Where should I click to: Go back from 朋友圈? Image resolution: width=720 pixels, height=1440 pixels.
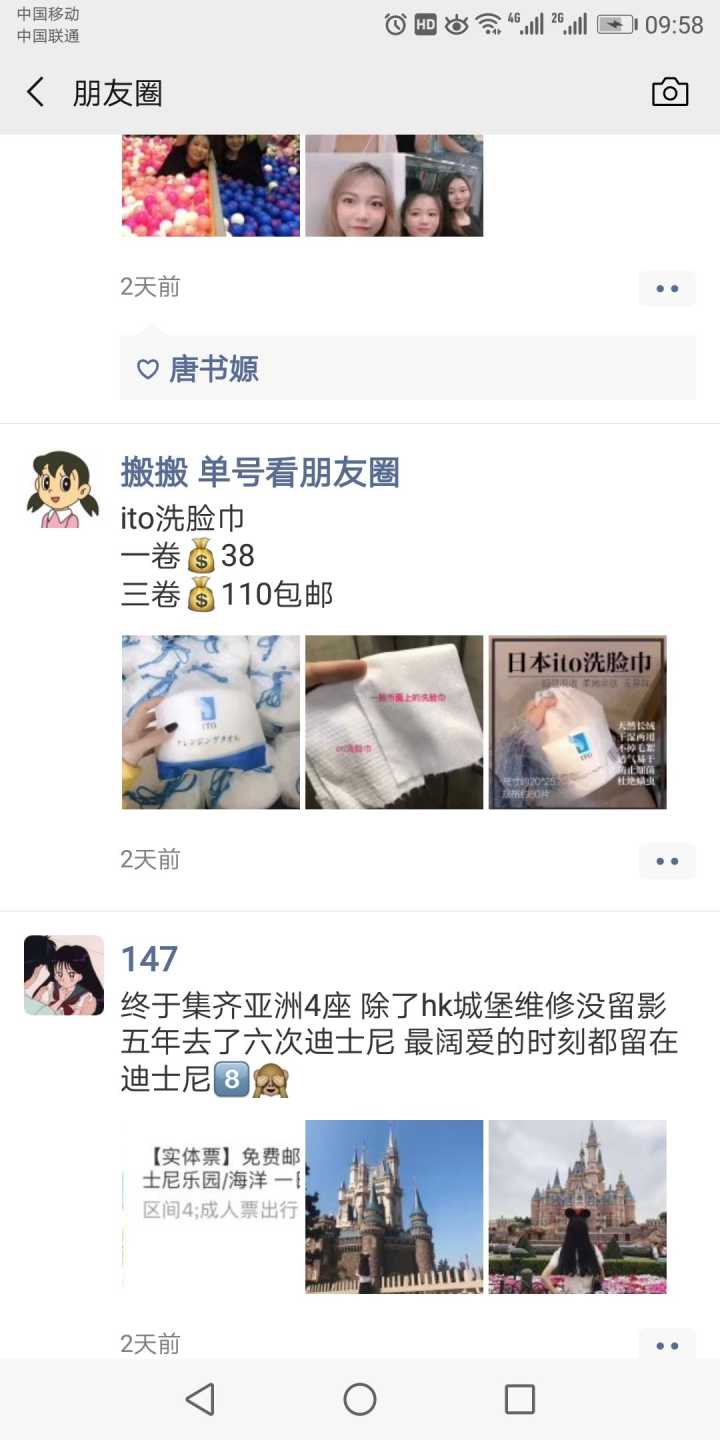(x=36, y=93)
